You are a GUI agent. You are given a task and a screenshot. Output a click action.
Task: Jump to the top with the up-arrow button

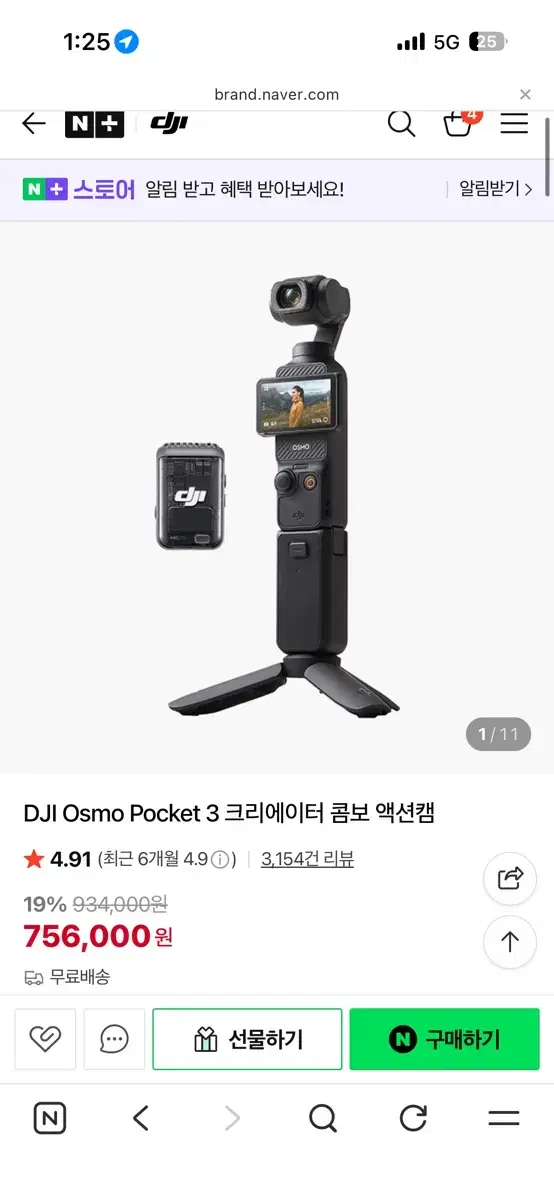coord(510,942)
